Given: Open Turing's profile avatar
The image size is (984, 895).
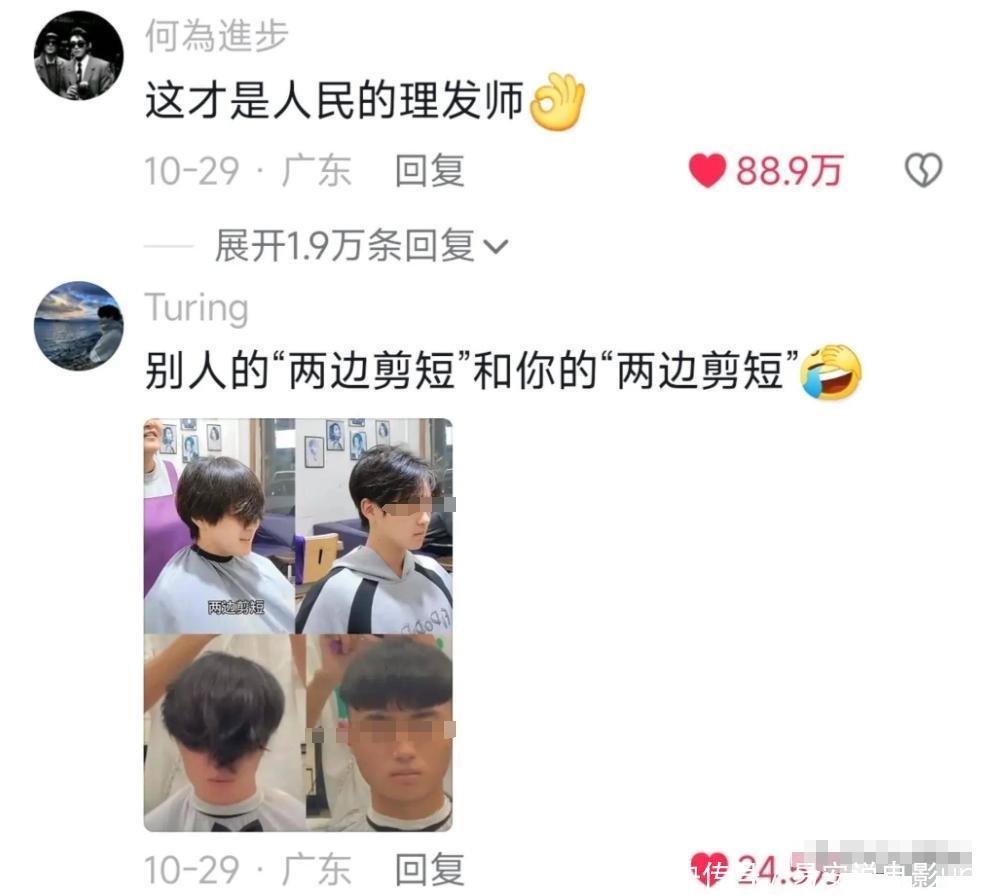Looking at the screenshot, I should coord(79,326).
